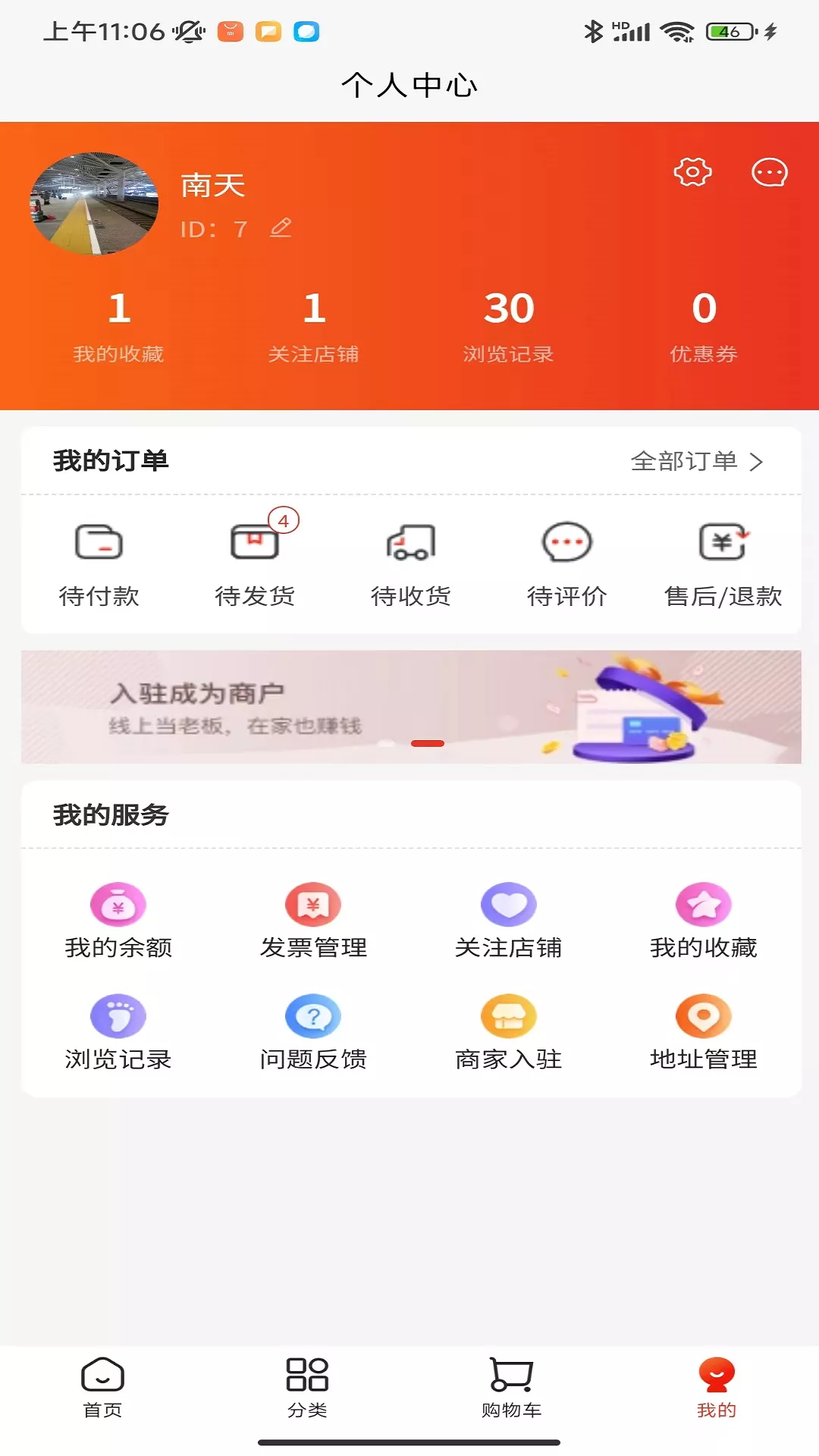Edit username via the pencil icon
This screenshot has width=819, height=1456.
coord(281,227)
